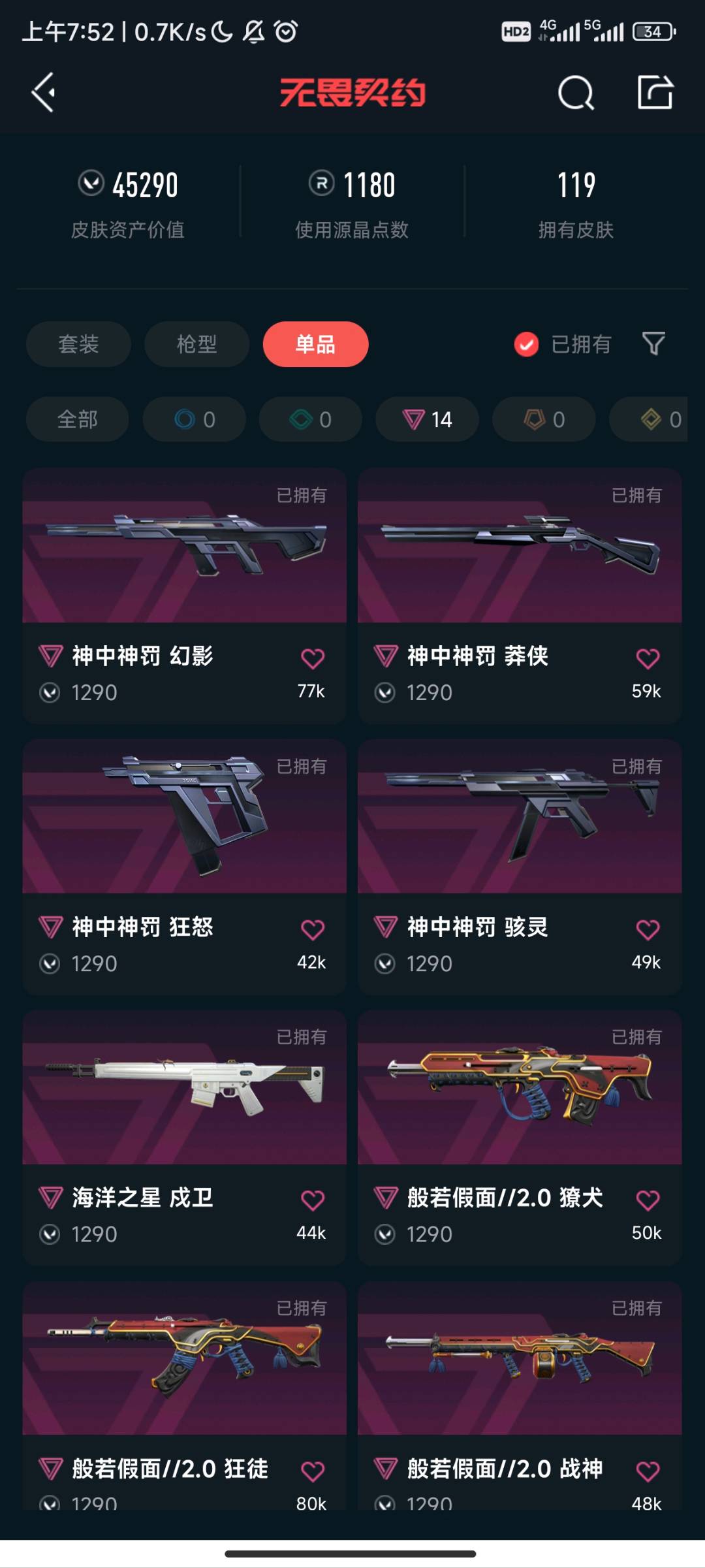This screenshot has width=705, height=1568.
Task: Share this skin collection page
Action: click(655, 92)
